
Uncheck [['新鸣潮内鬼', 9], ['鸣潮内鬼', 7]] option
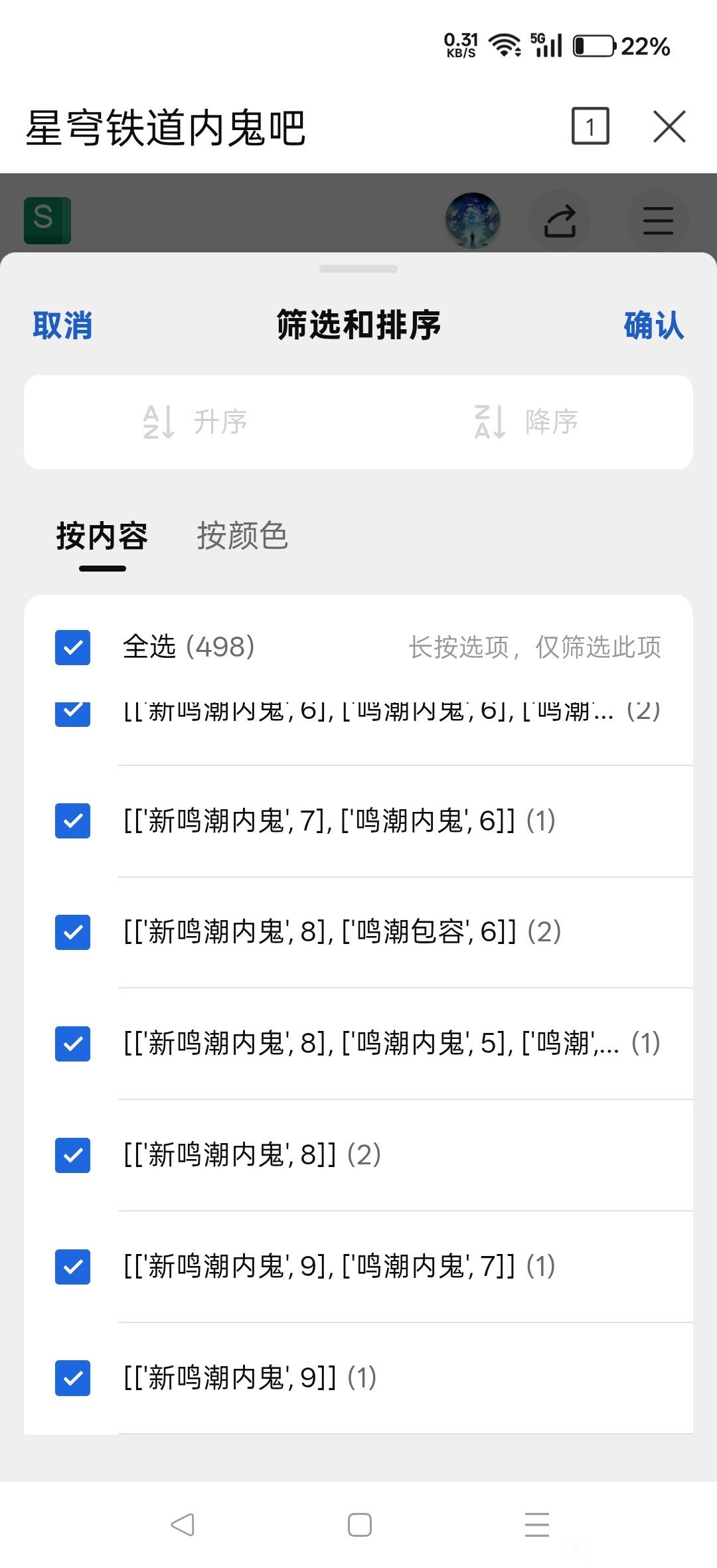click(73, 1267)
